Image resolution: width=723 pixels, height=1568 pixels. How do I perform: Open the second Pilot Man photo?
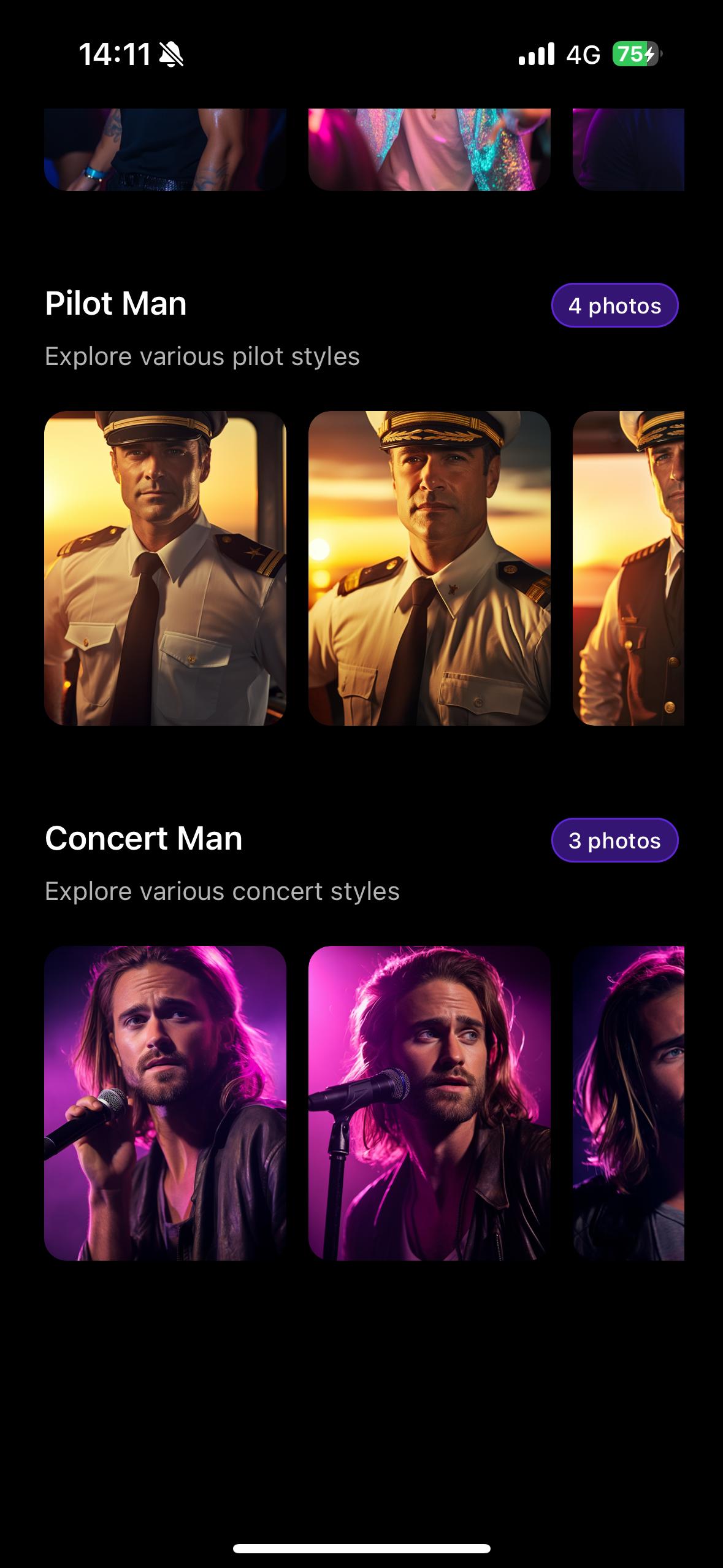click(429, 568)
